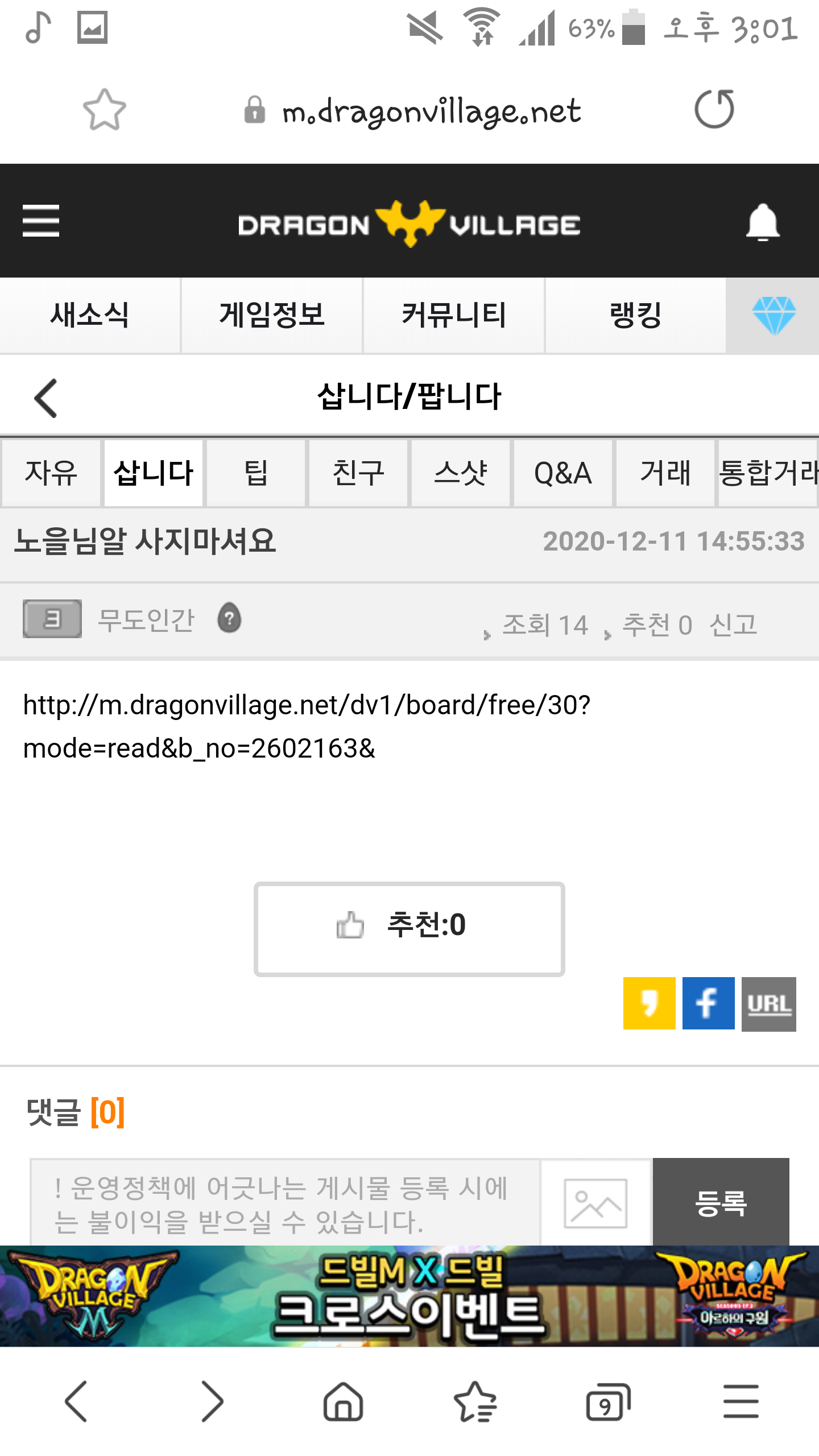Screen dimensions: 819x1456
Task: Submit comment with 등록 button
Action: 721,1203
